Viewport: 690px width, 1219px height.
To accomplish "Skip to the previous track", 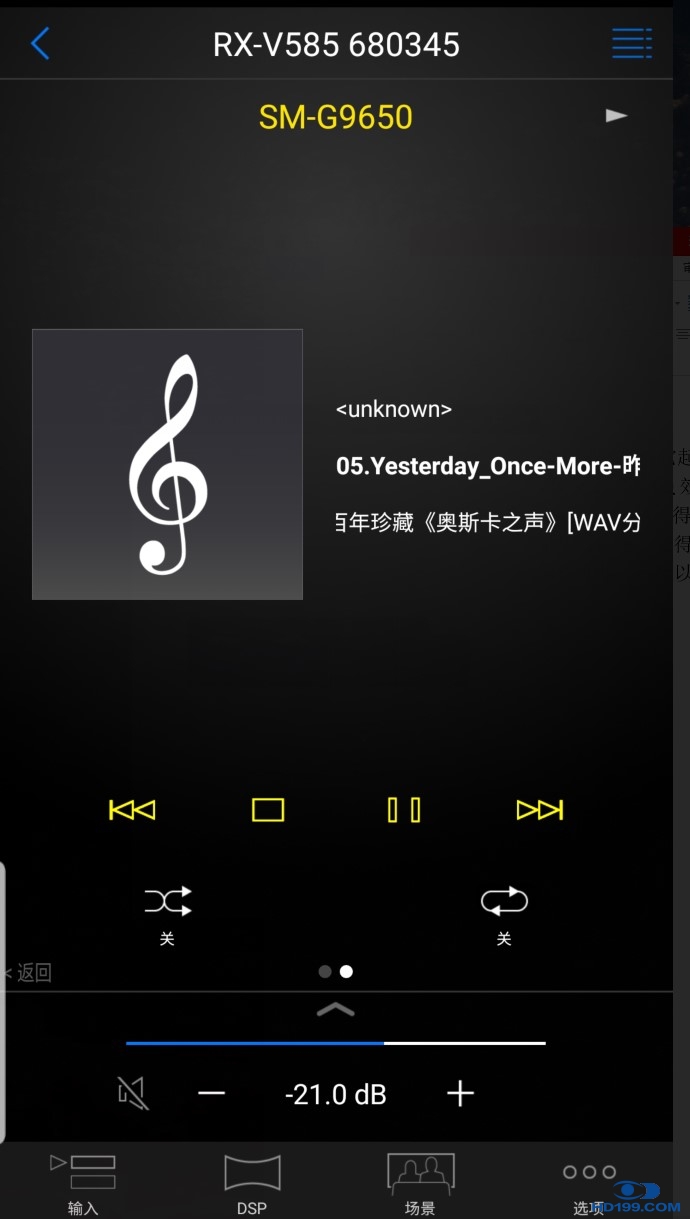I will pos(132,809).
